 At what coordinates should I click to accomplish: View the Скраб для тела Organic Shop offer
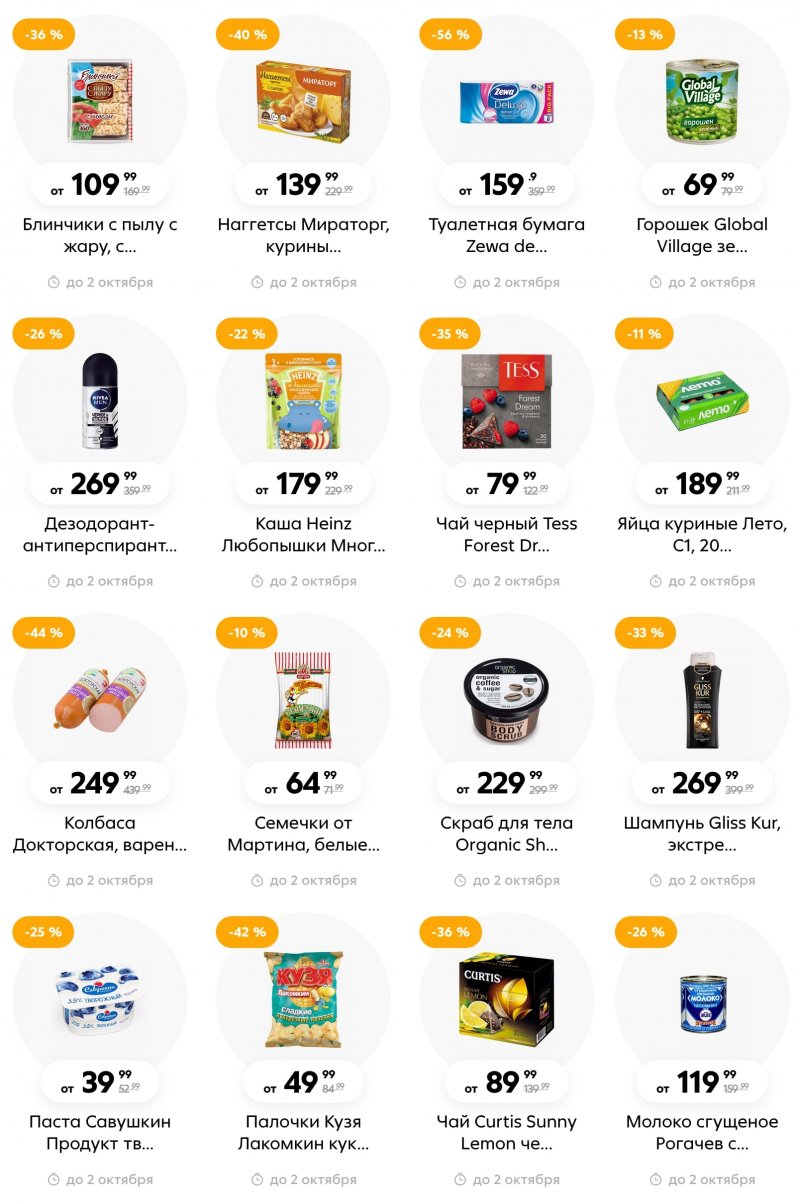(x=507, y=700)
